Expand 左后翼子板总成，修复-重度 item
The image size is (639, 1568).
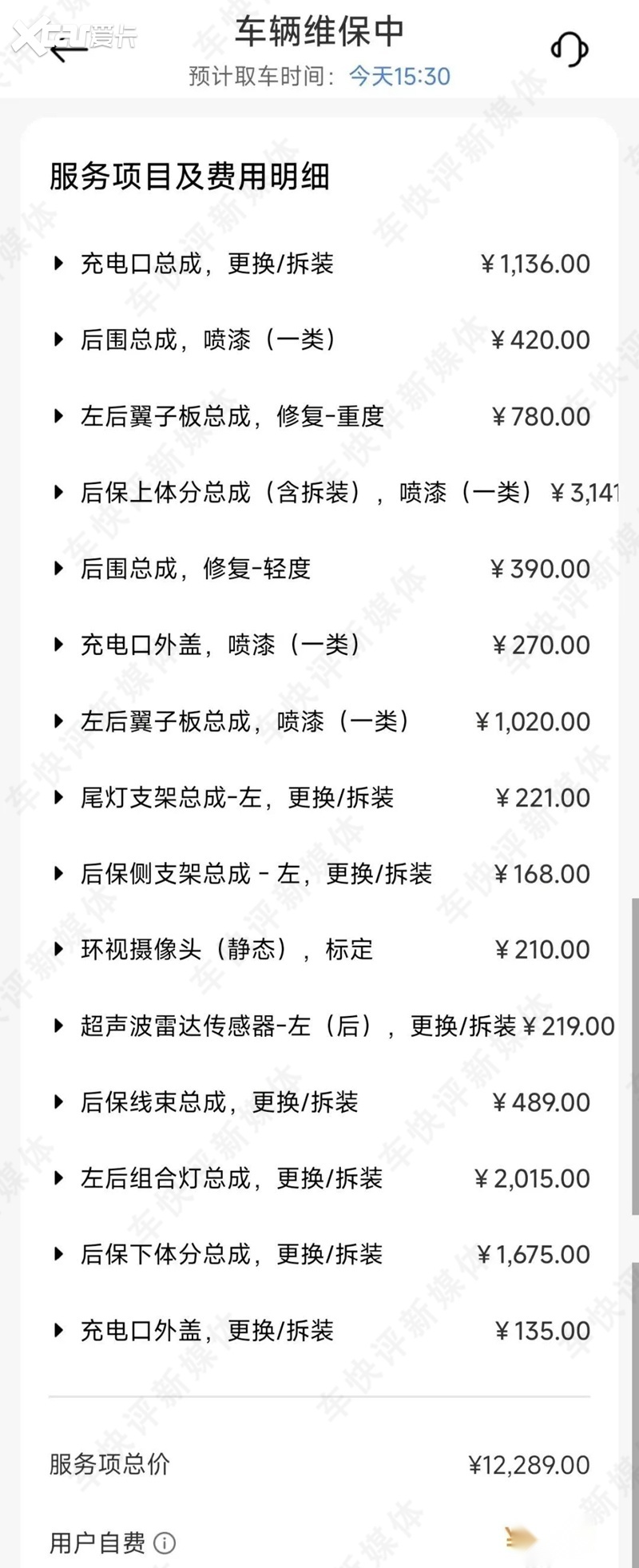coord(58,416)
